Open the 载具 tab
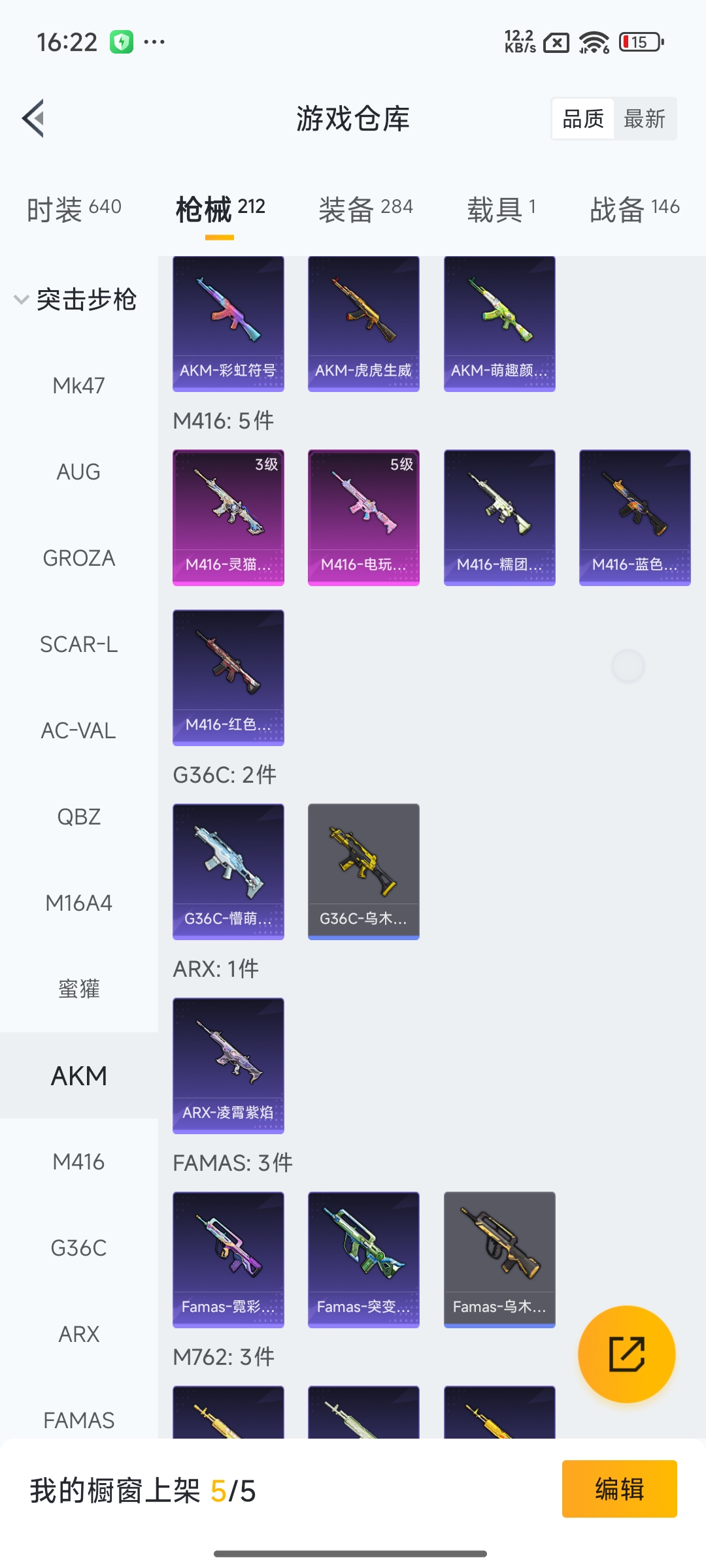706x1568 pixels. (x=501, y=209)
